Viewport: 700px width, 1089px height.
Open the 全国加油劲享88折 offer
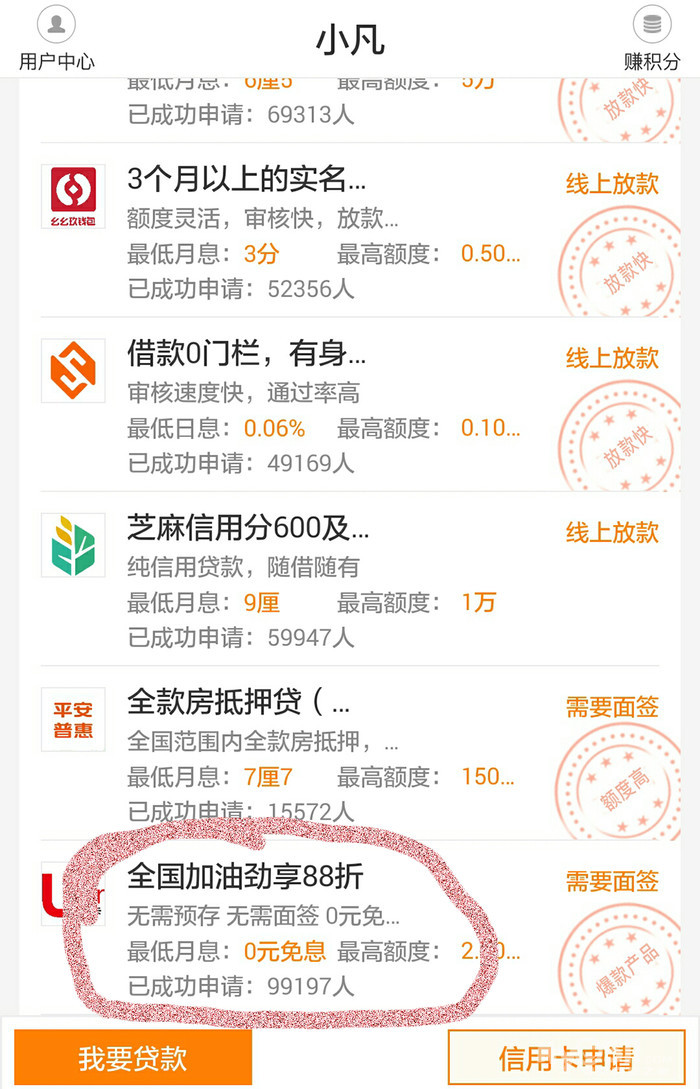tap(245, 877)
